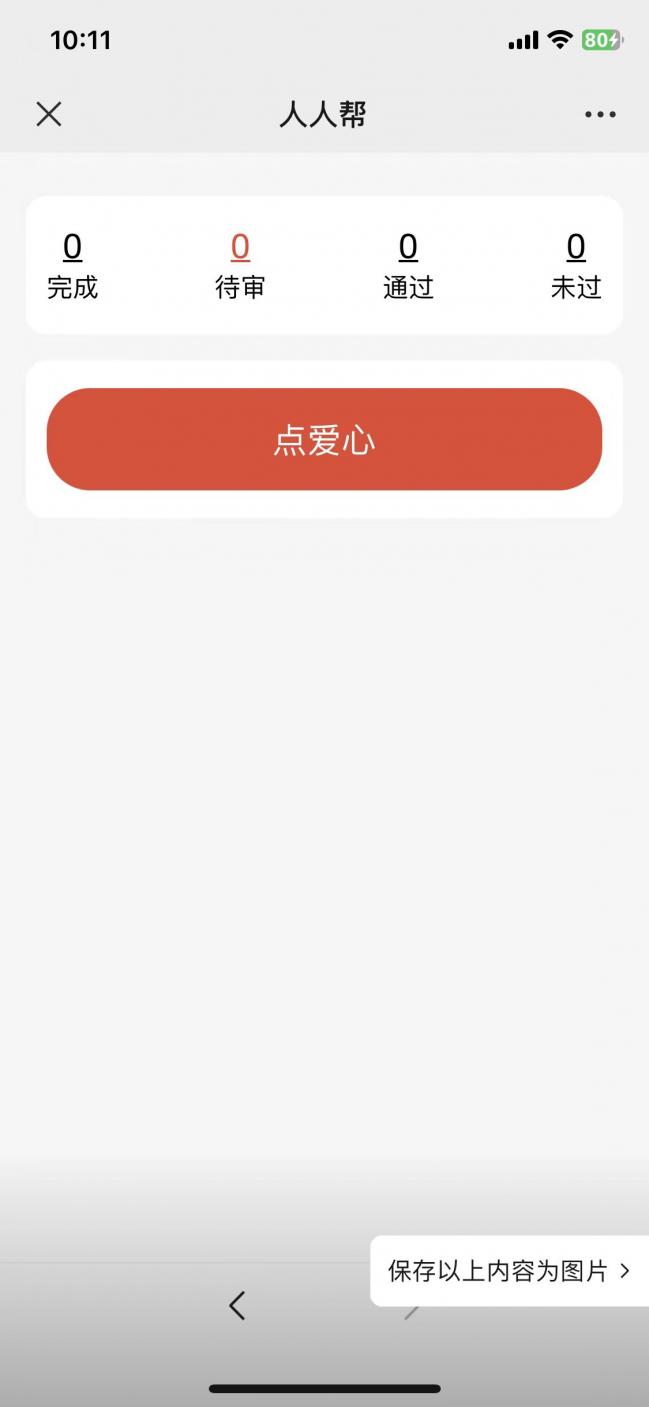The height and width of the screenshot is (1407, 649).
Task: Open the 通过 approved count
Action: 408,266
